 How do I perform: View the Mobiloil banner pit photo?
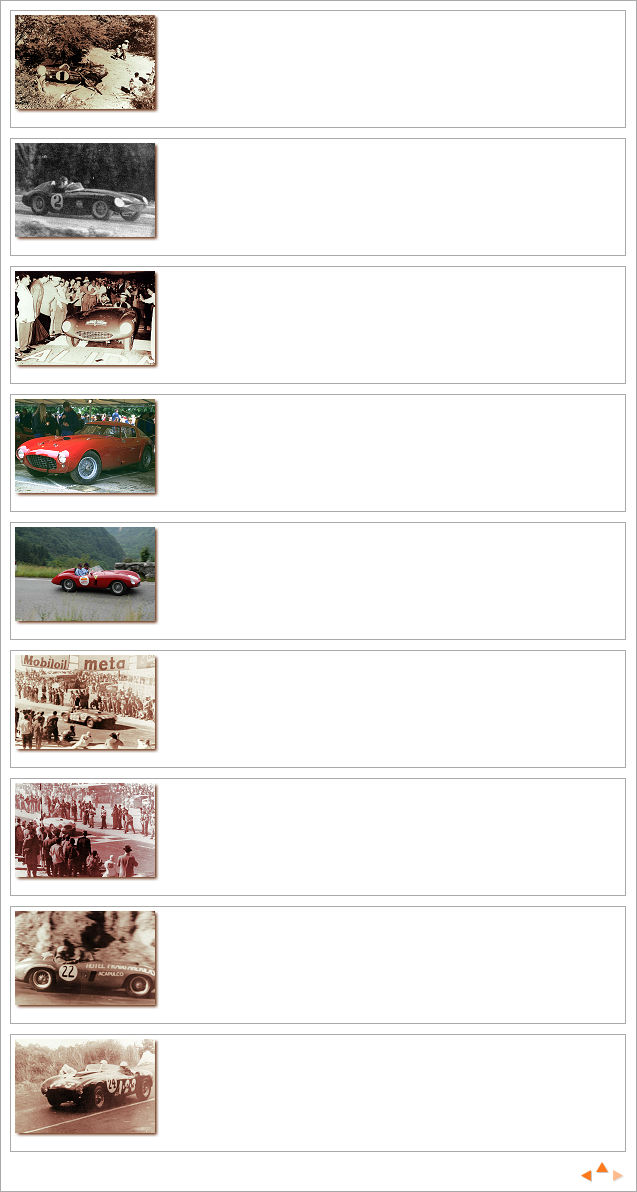85,702
